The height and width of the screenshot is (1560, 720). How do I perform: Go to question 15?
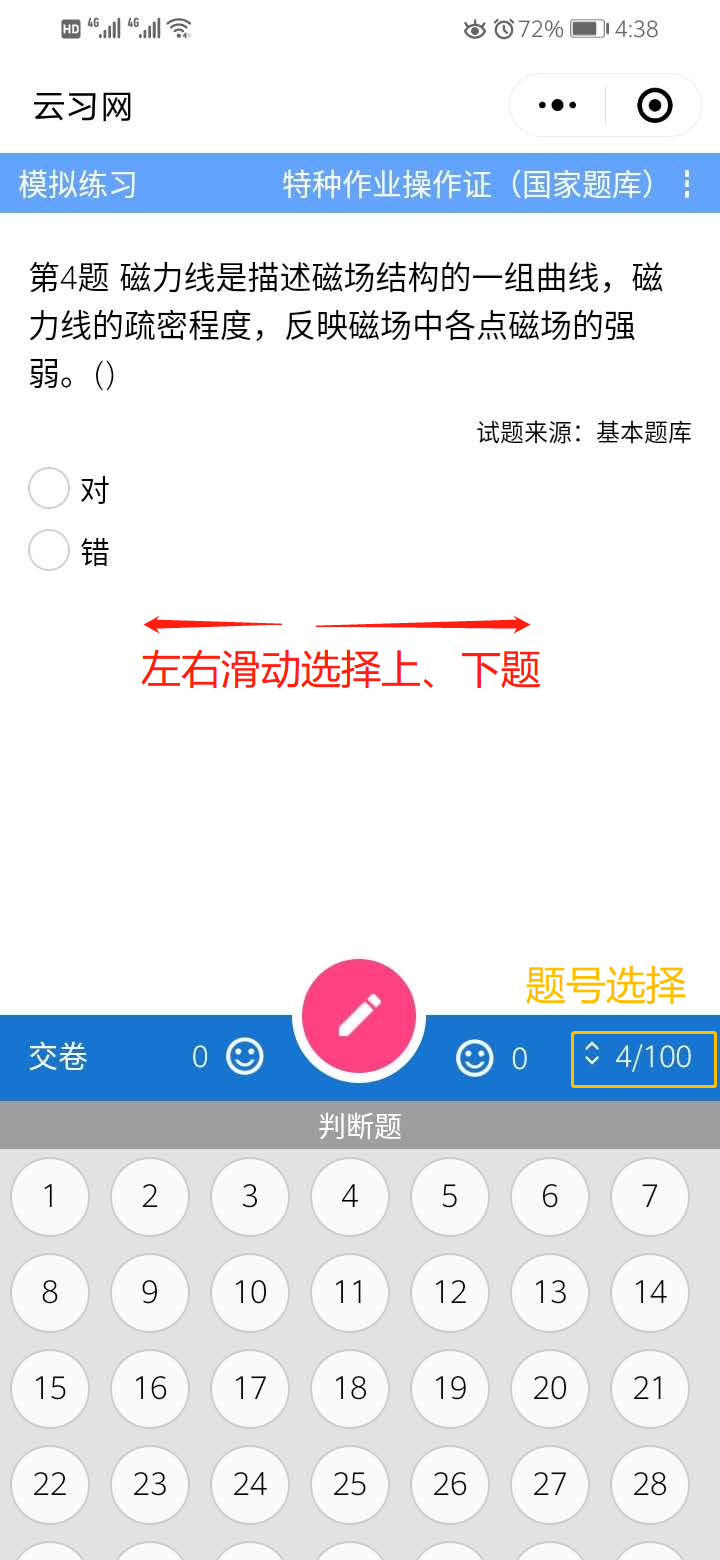coord(50,1388)
